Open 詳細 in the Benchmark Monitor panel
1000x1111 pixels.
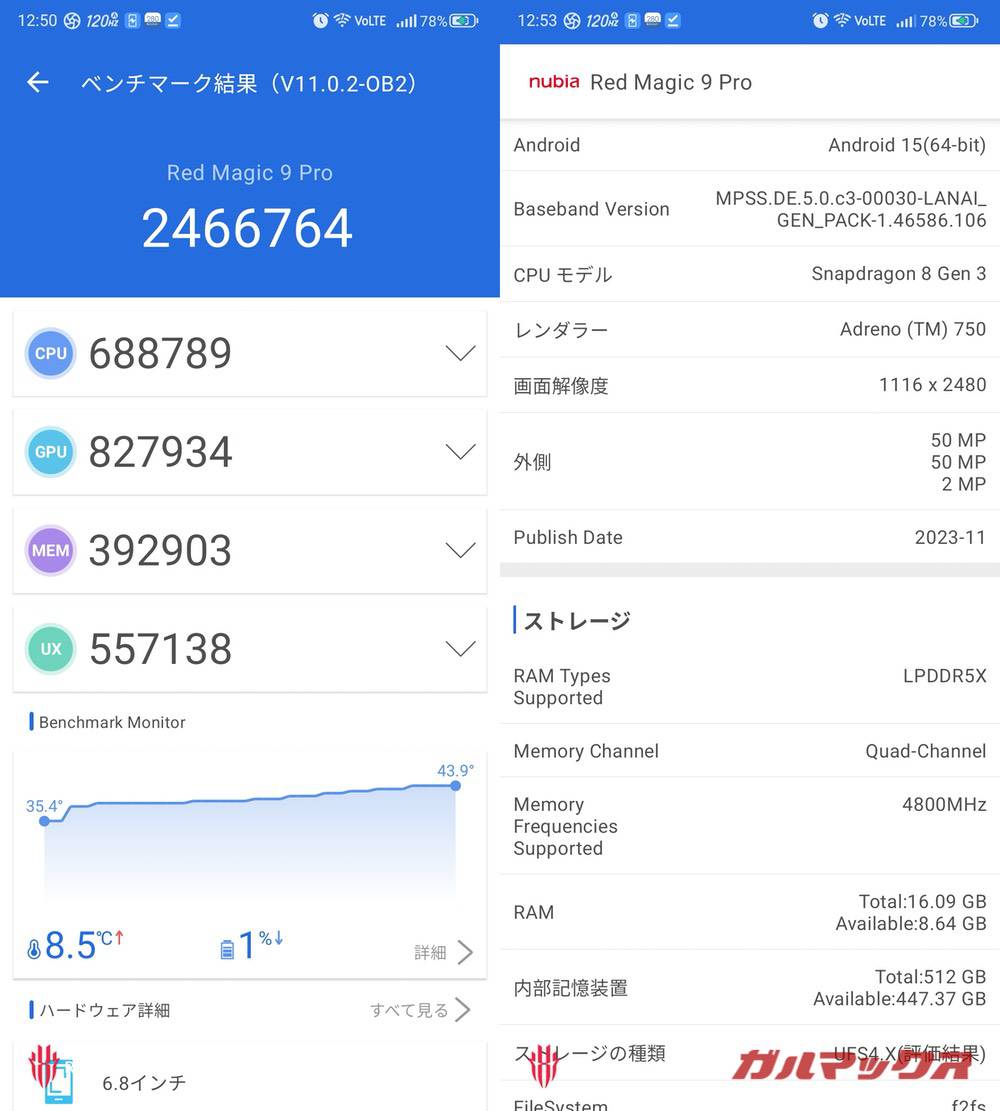(432, 951)
